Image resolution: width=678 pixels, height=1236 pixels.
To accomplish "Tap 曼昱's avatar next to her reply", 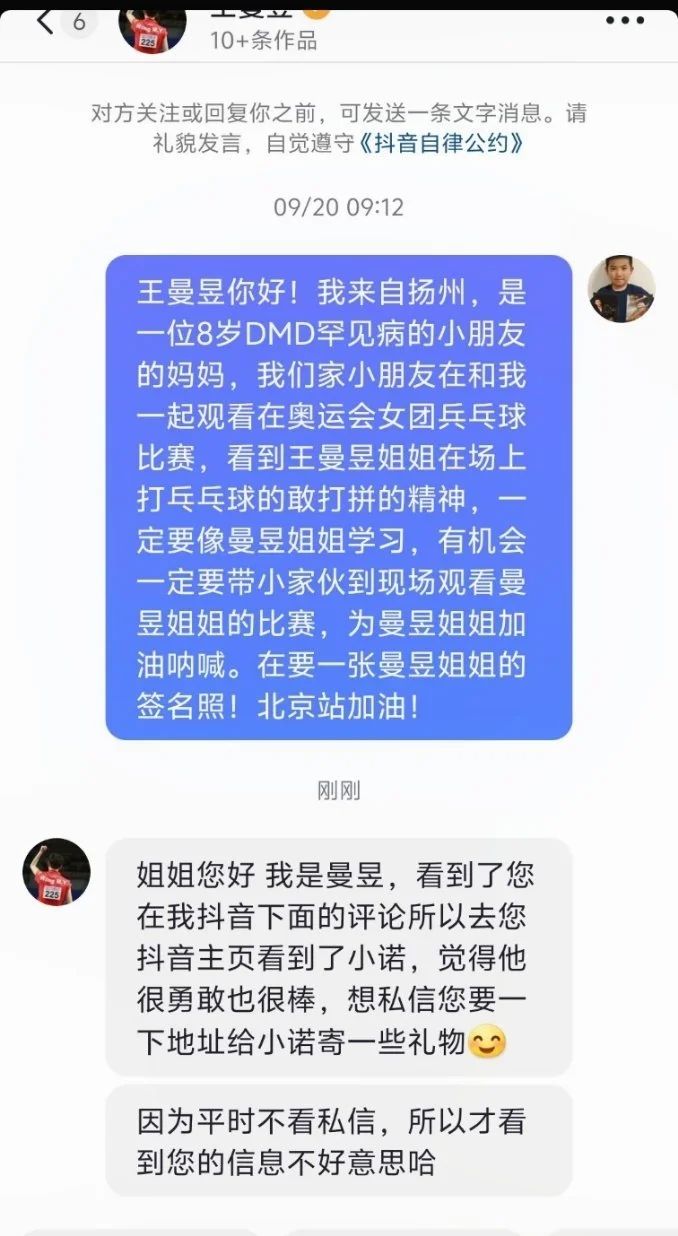I will (57, 871).
